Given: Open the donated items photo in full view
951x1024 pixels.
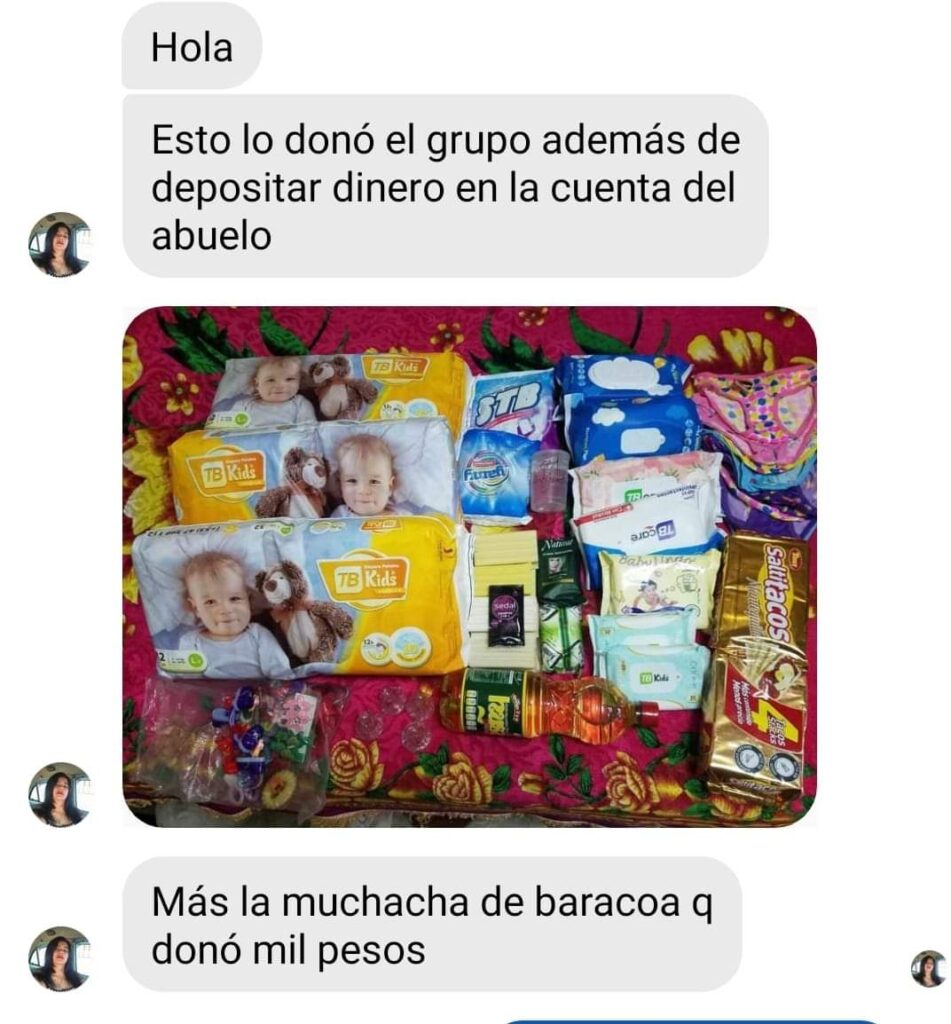Looking at the screenshot, I should click(x=469, y=566).
